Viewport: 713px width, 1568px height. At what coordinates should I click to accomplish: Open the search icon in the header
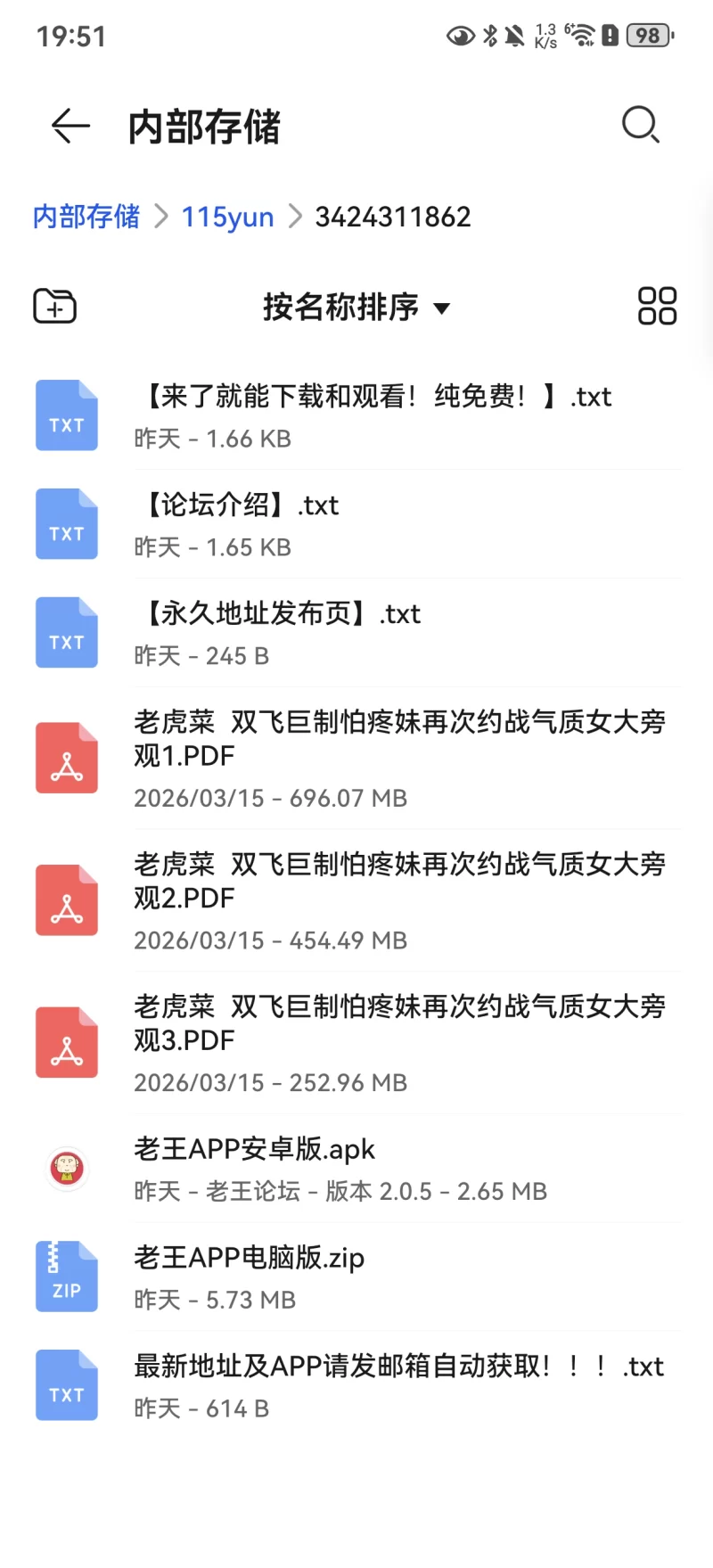640,126
